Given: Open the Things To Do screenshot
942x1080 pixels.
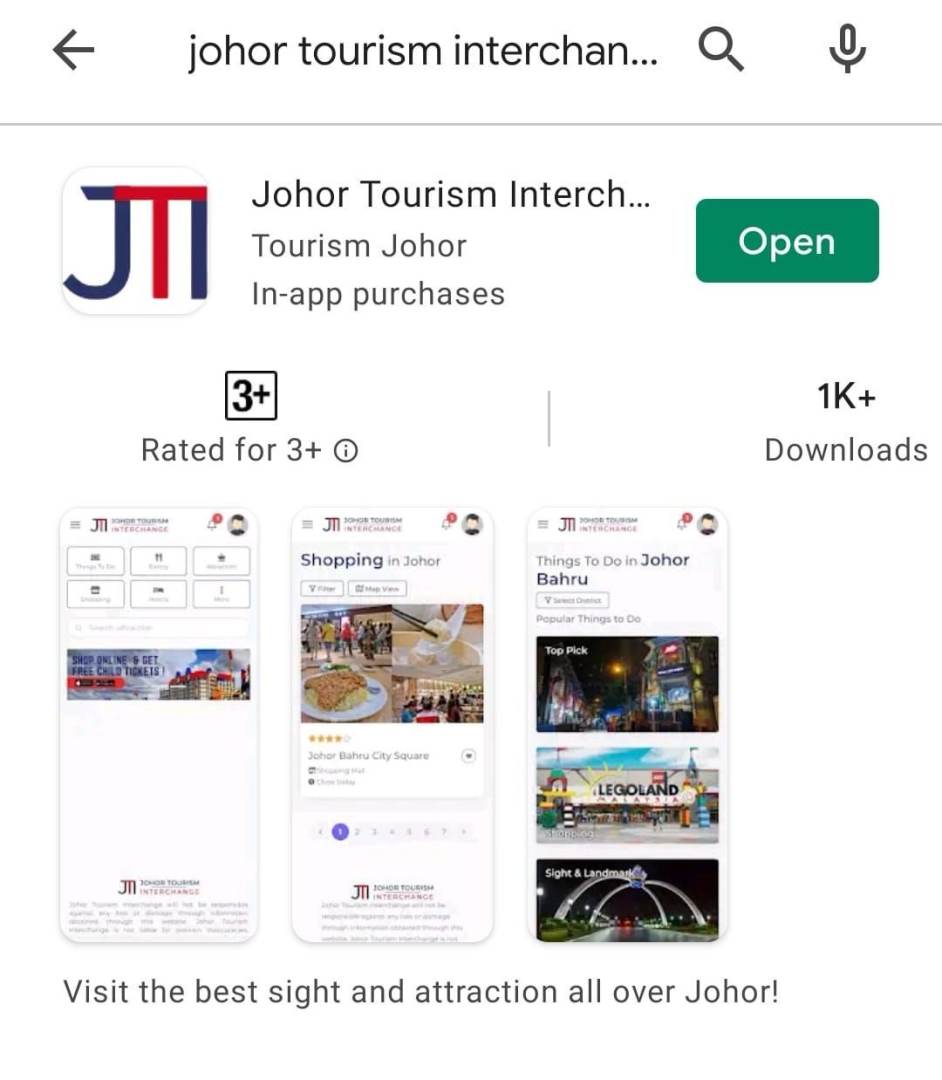Looking at the screenshot, I should tap(627, 725).
